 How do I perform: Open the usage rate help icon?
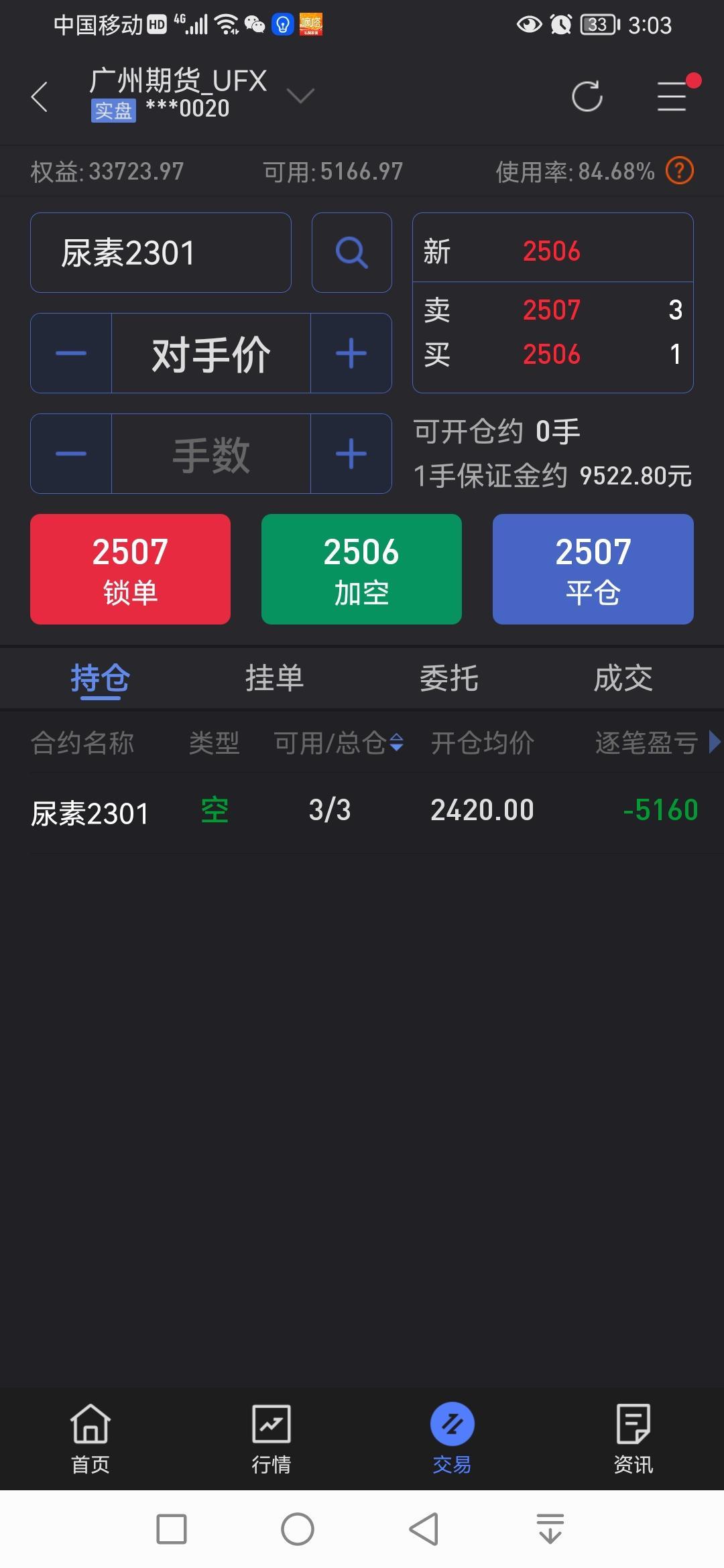tap(680, 171)
